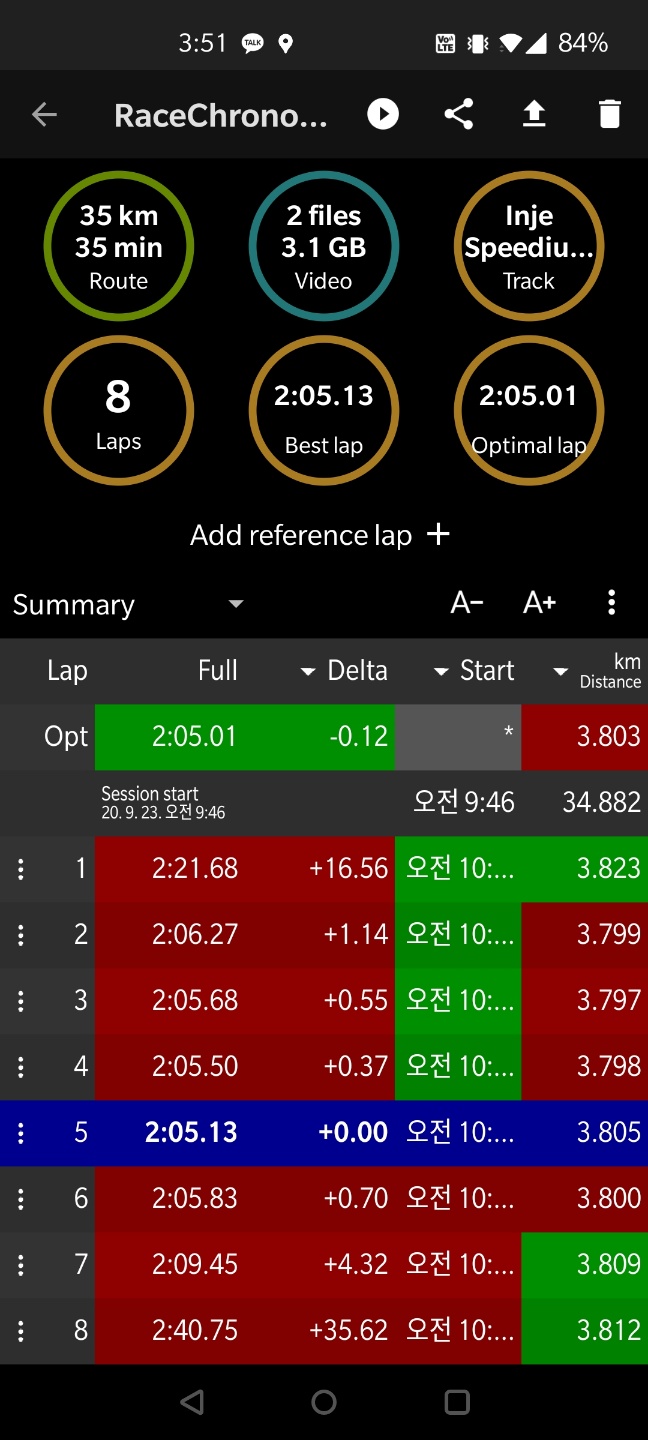Play the session video
The image size is (648, 1440).
pyautogui.click(x=383, y=115)
